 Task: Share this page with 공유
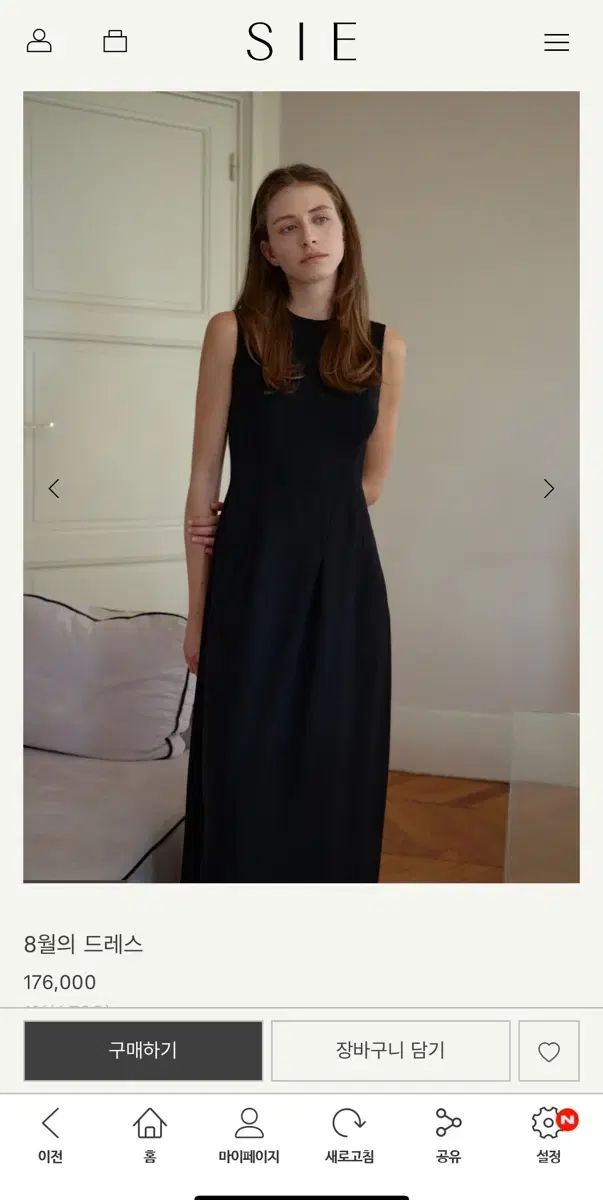(x=448, y=1136)
